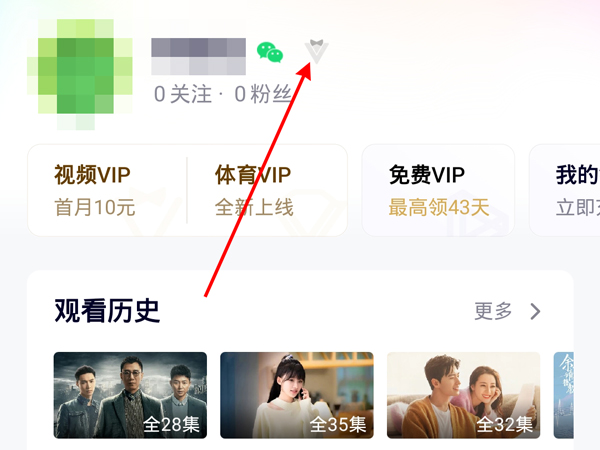Viewport: 600px width, 450px height.
Task: Open the 全35集 drama thumbnail
Action: [x=297, y=395]
